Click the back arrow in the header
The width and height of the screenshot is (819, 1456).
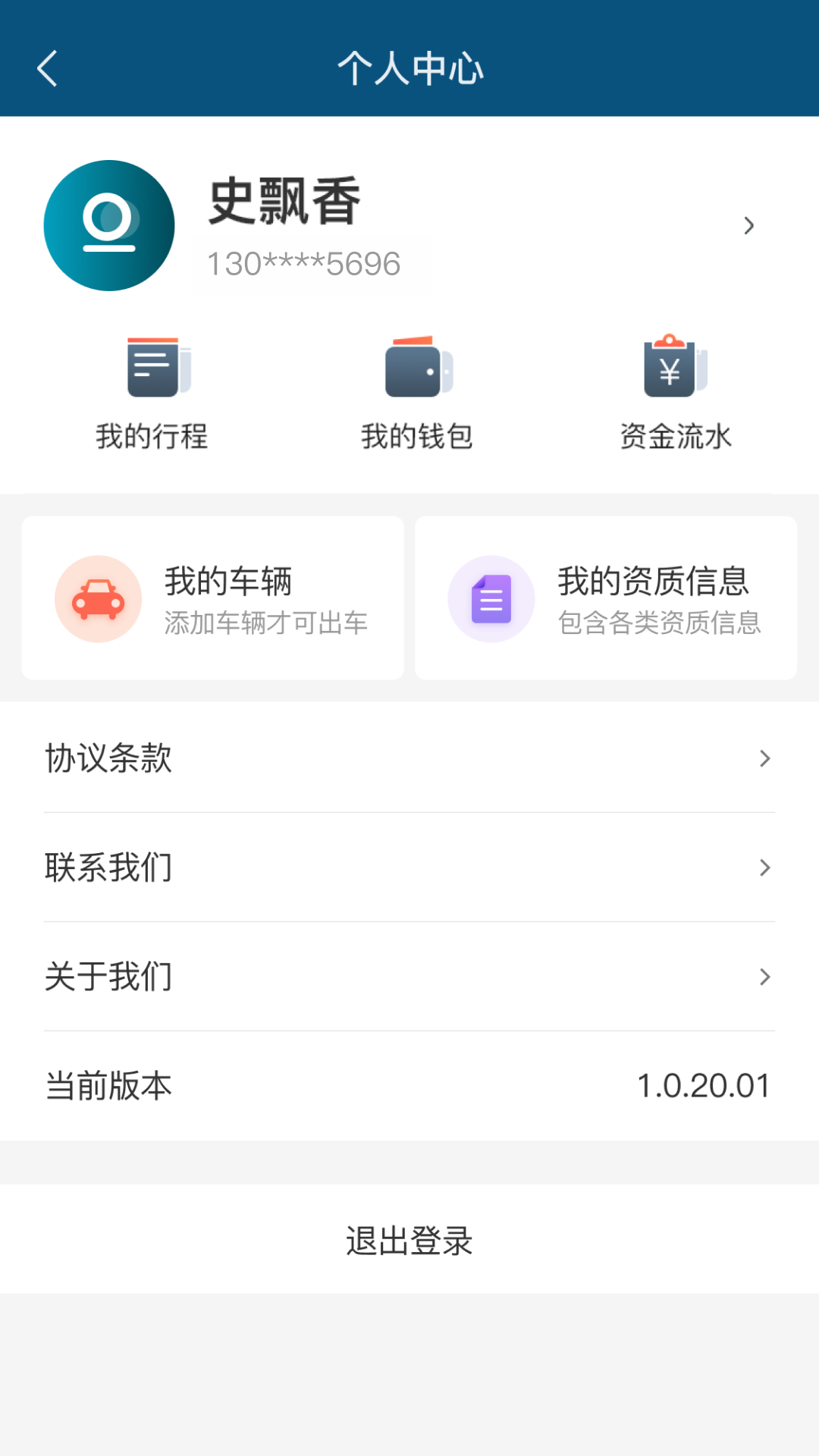click(47, 68)
